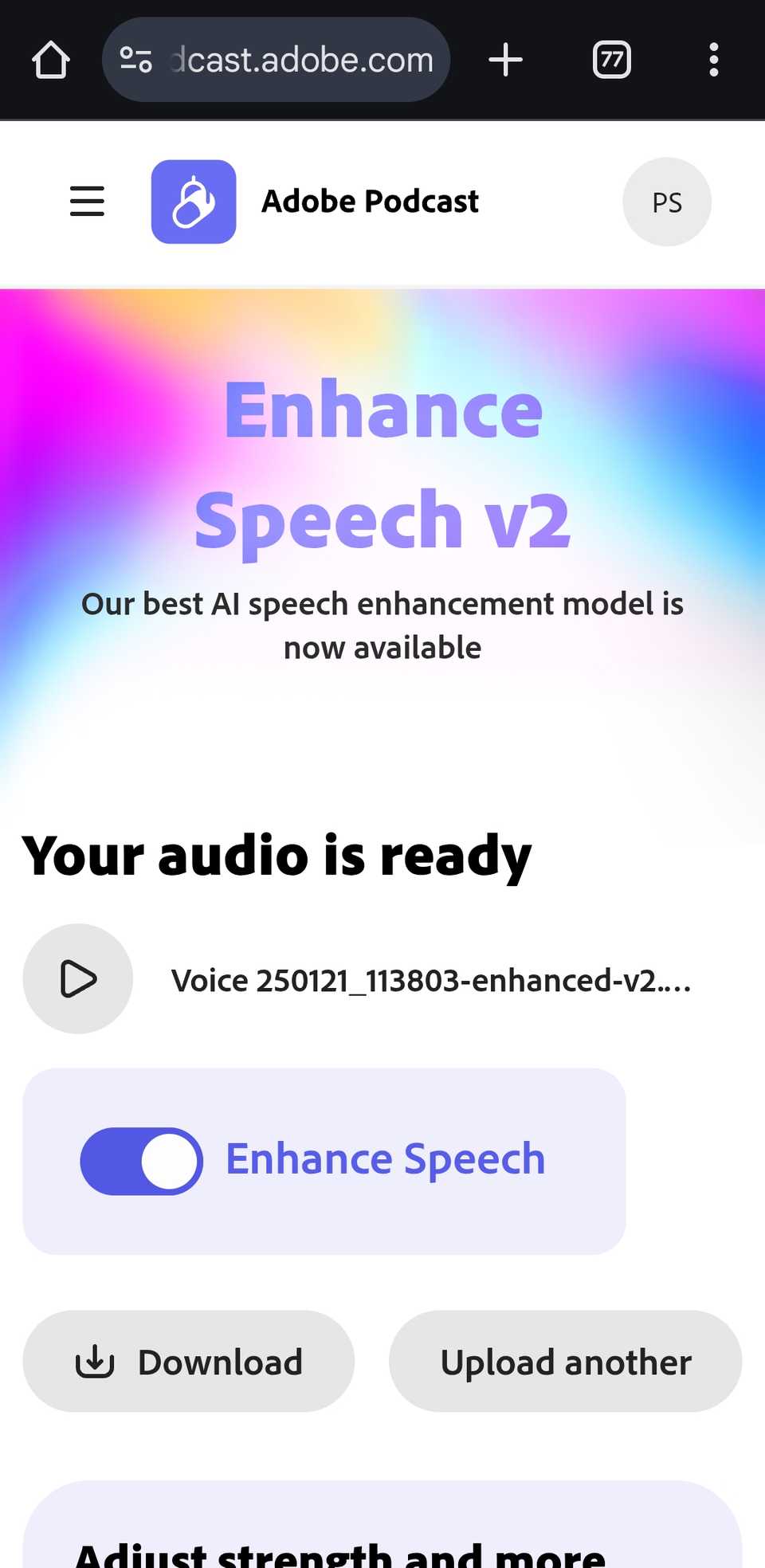This screenshot has height=1568, width=765.
Task: Play the enhanced audio file
Action: [x=77, y=979]
